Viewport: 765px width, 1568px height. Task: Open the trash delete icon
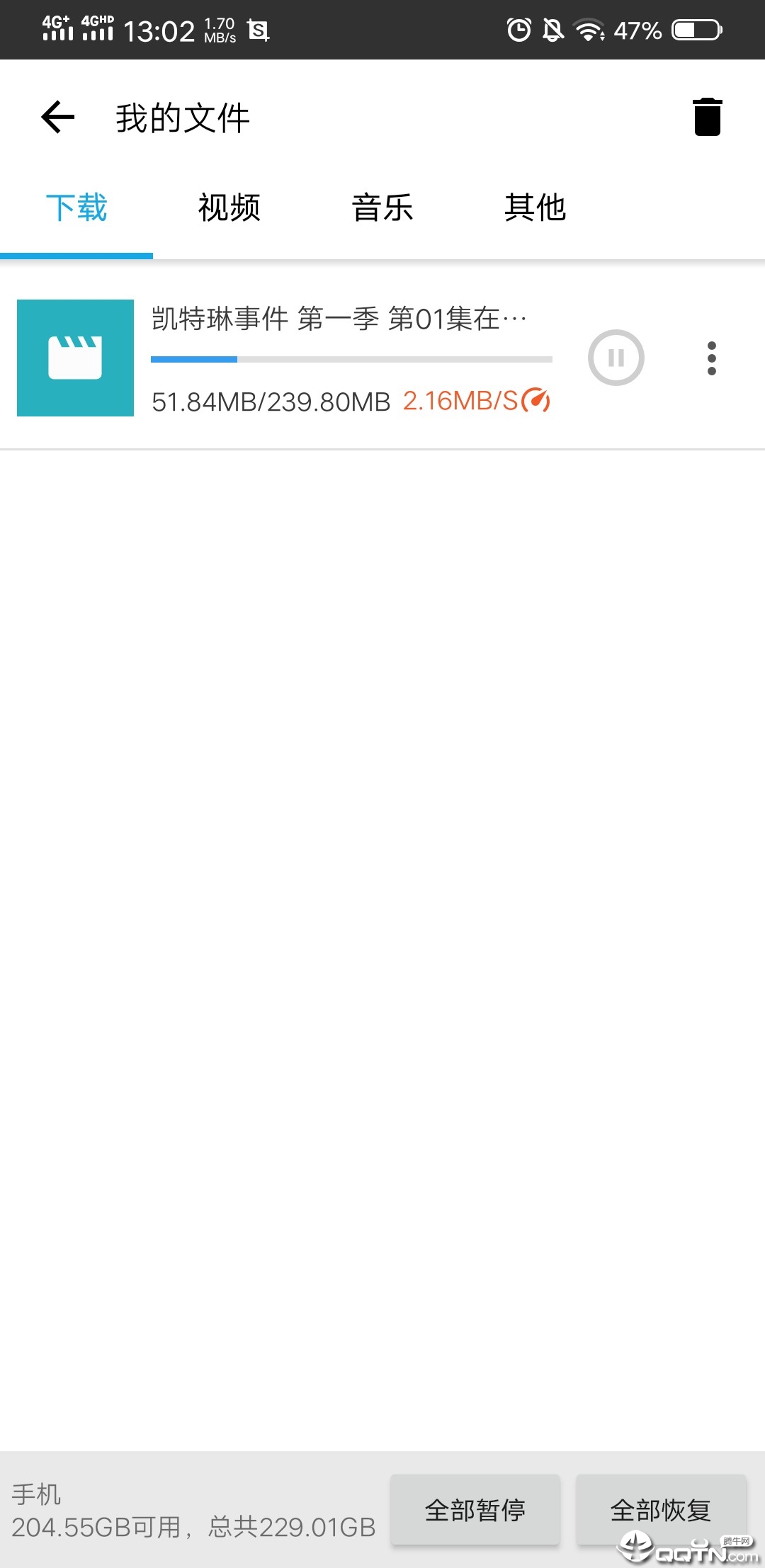(x=706, y=117)
